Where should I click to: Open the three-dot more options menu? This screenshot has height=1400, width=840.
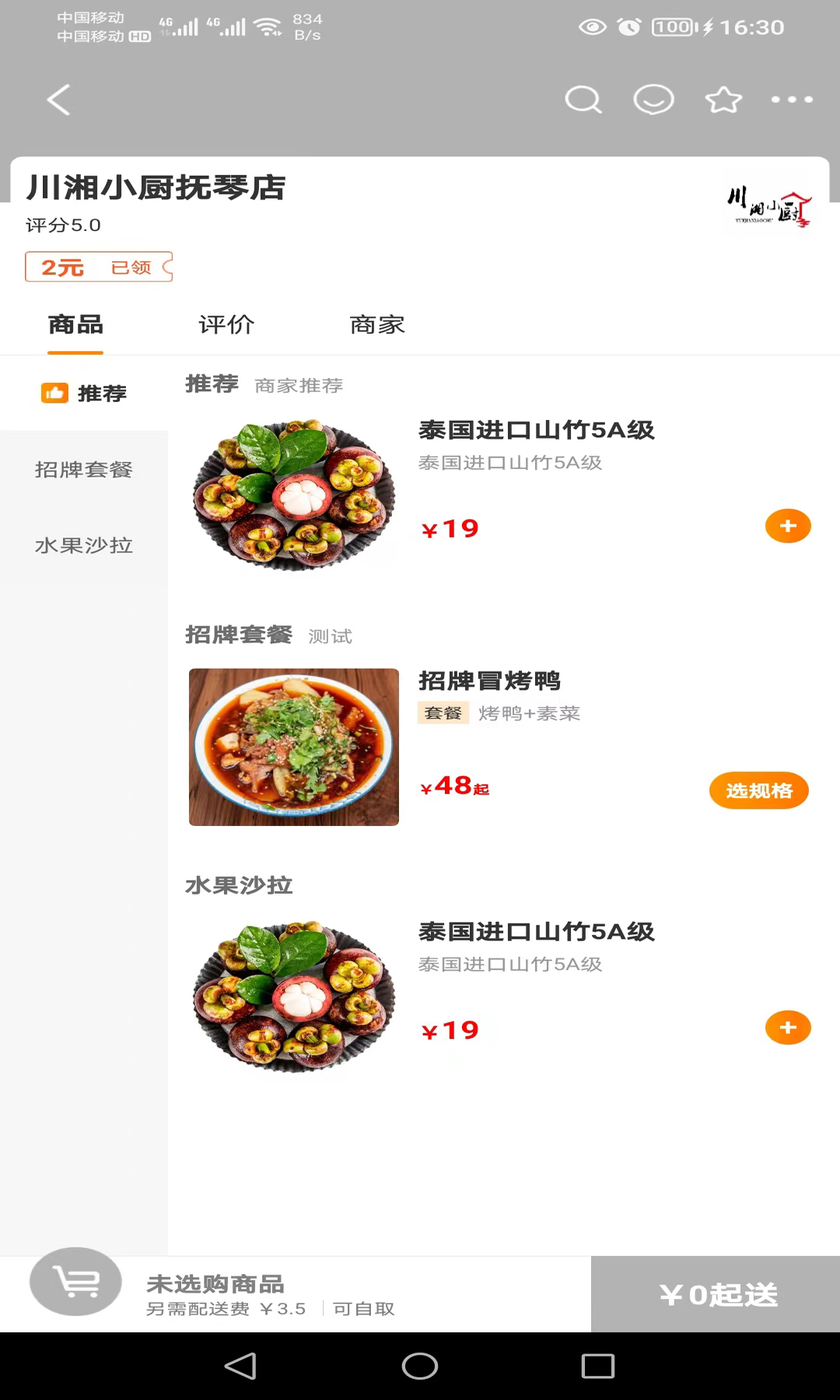pos(792,100)
